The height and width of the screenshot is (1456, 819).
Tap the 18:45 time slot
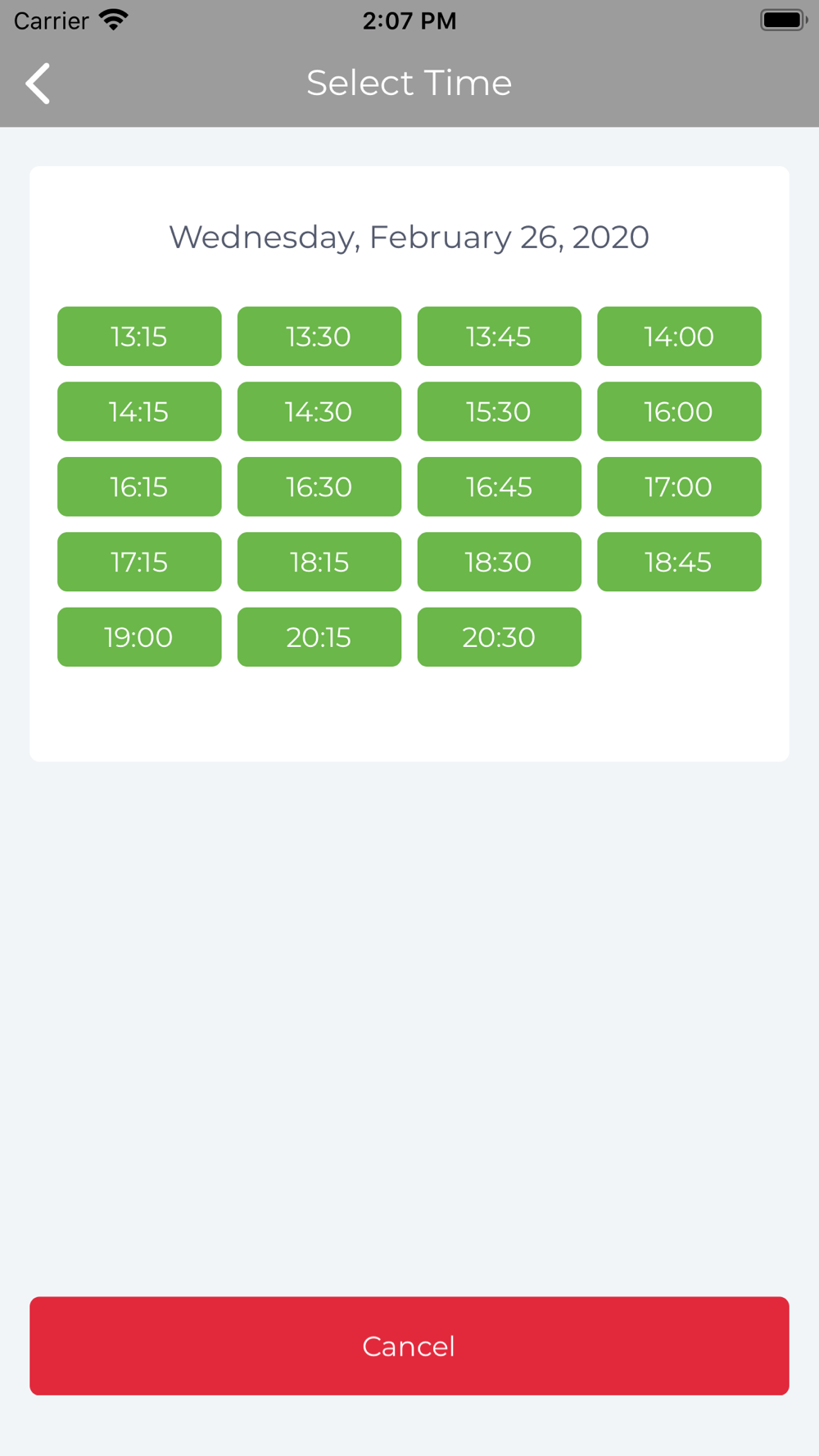point(680,563)
